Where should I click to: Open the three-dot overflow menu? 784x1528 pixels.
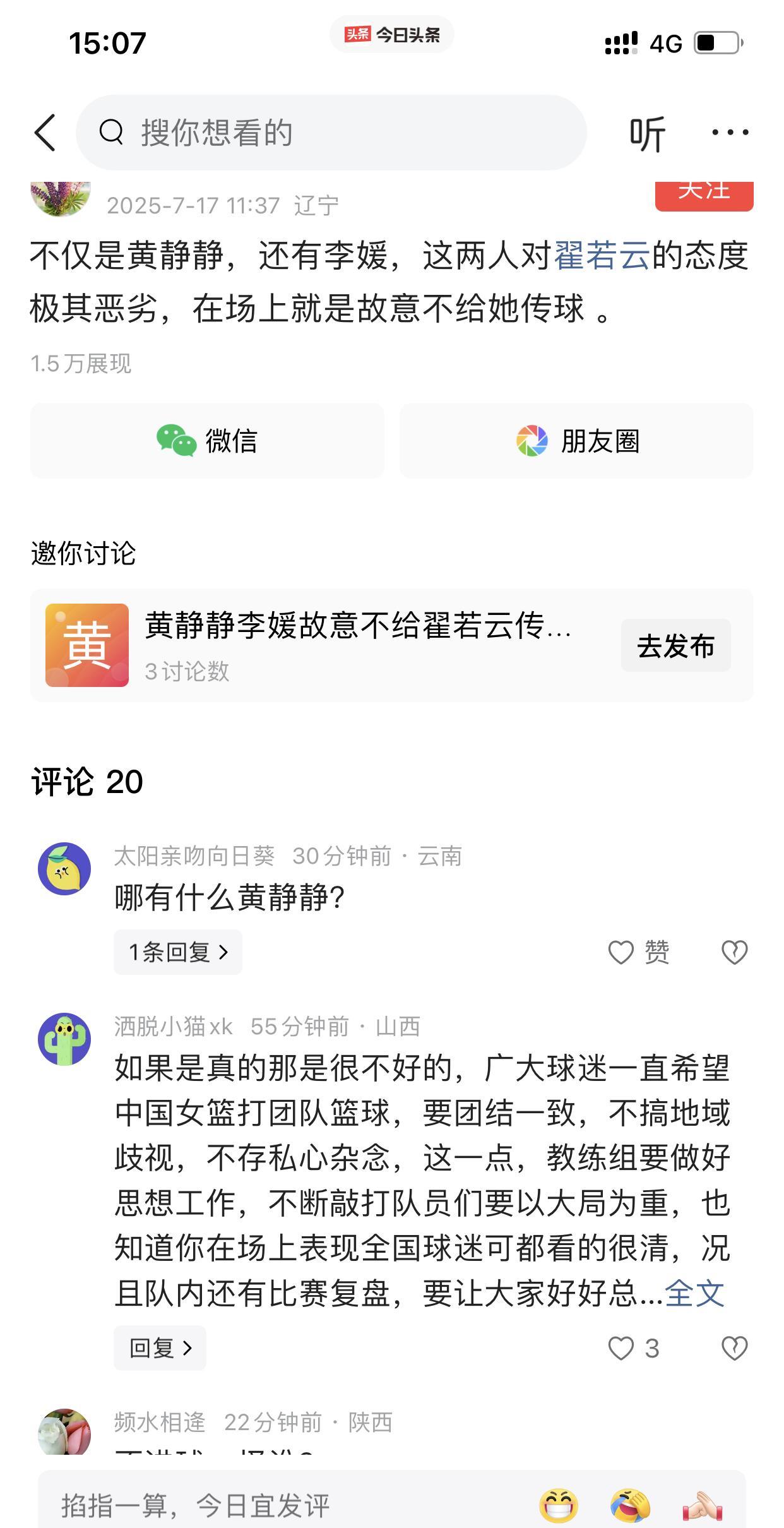pyautogui.click(x=730, y=133)
